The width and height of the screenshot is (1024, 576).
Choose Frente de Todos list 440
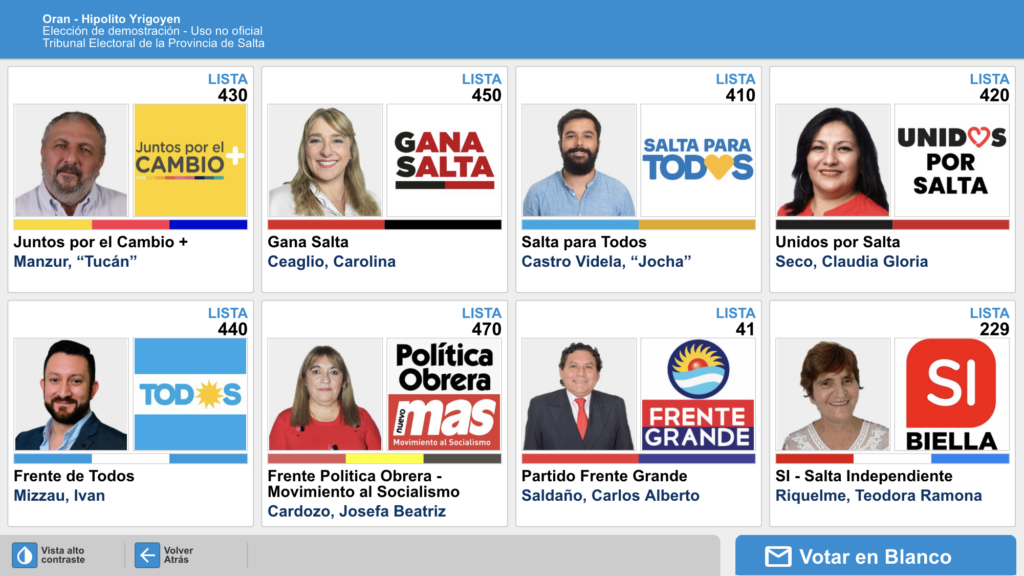(130, 414)
